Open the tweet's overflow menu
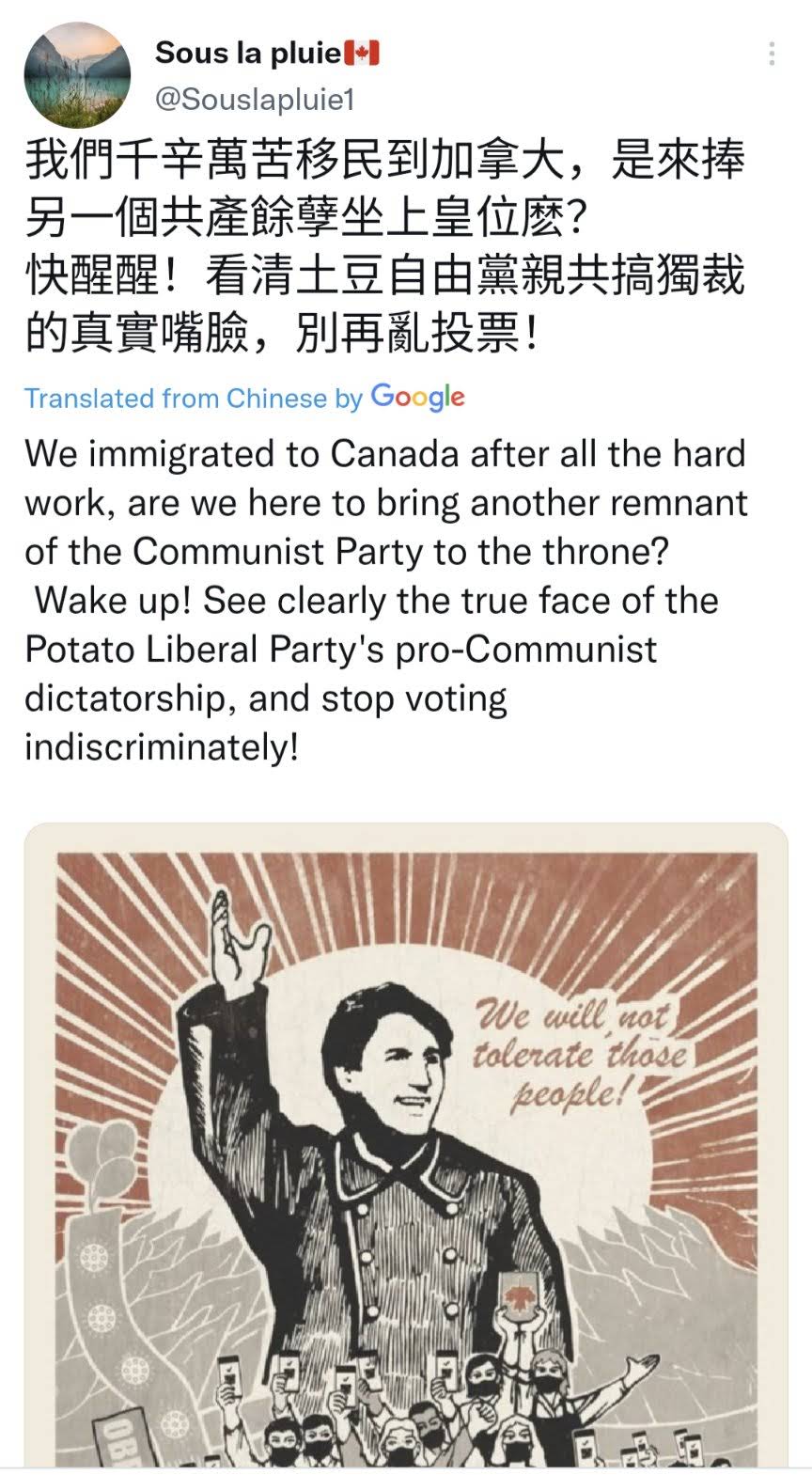 click(772, 53)
